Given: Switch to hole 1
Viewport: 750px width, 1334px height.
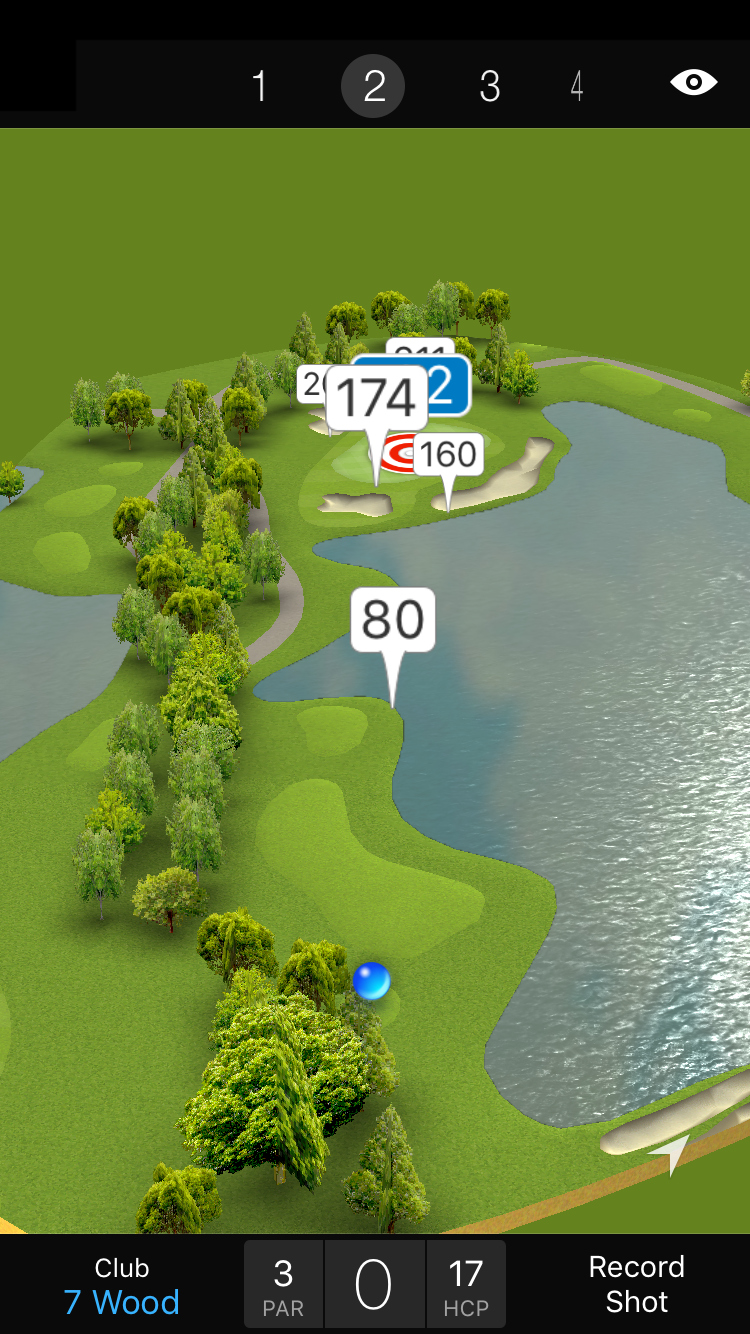Looking at the screenshot, I should 260,87.
